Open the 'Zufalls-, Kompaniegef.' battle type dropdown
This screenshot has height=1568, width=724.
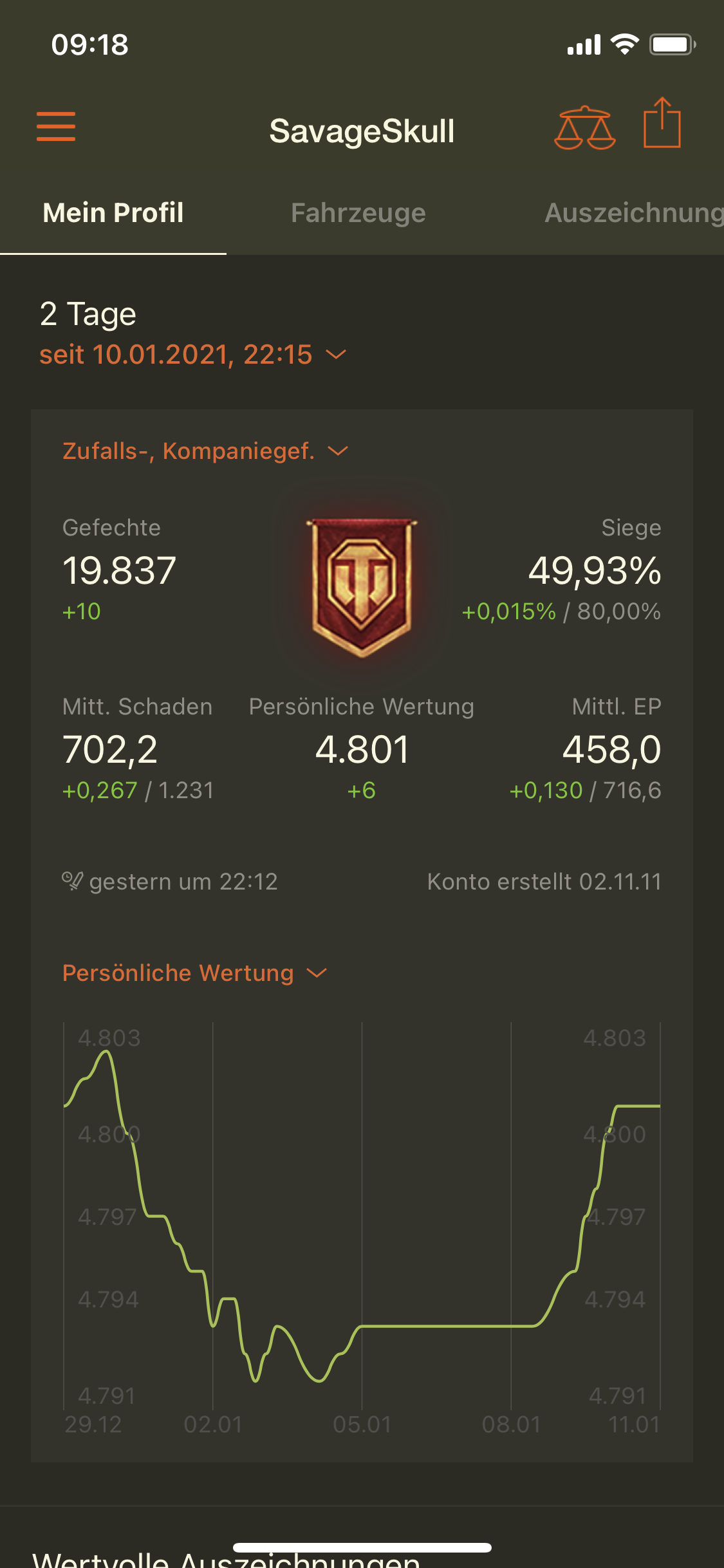(205, 451)
